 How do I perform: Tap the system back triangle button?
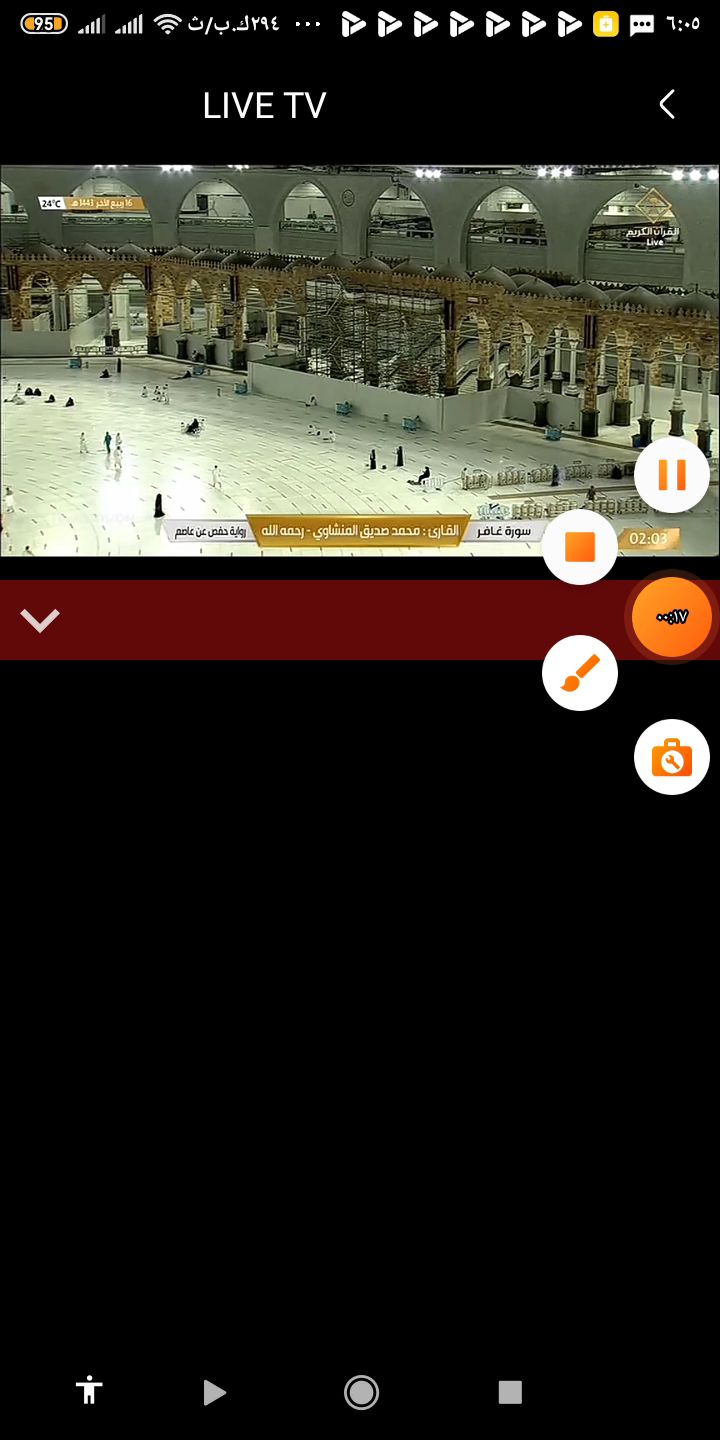(213, 1392)
